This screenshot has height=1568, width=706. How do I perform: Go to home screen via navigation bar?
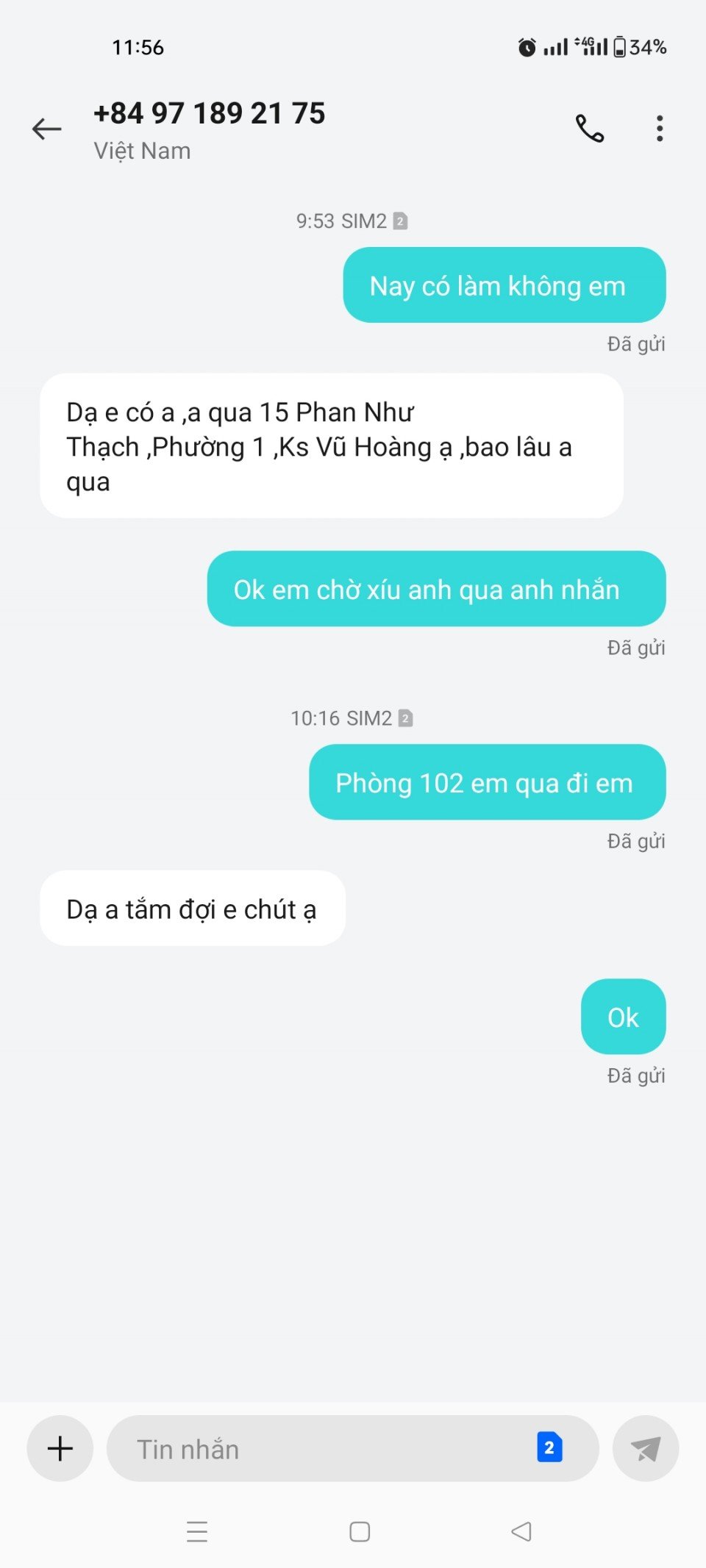(x=359, y=1531)
